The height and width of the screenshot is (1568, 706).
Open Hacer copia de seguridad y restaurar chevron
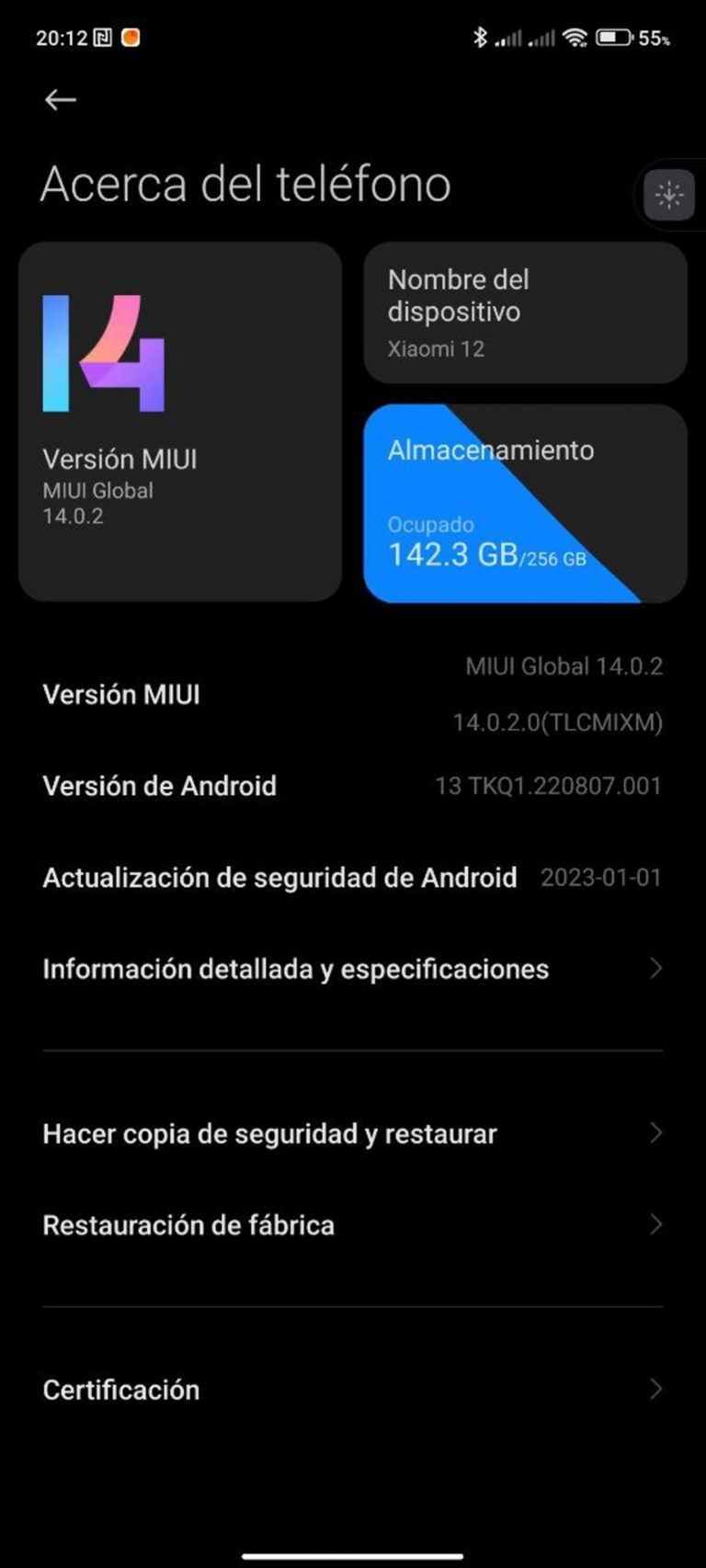tap(353, 1133)
